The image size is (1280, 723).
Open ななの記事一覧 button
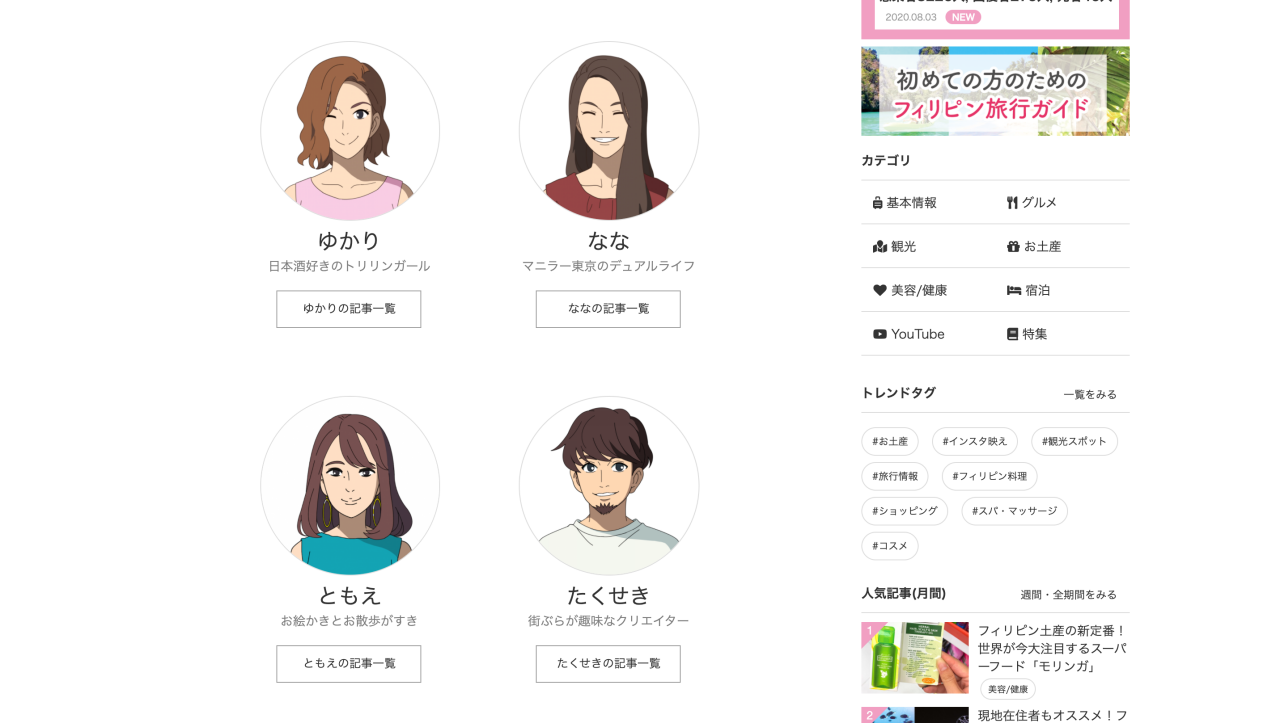(608, 309)
